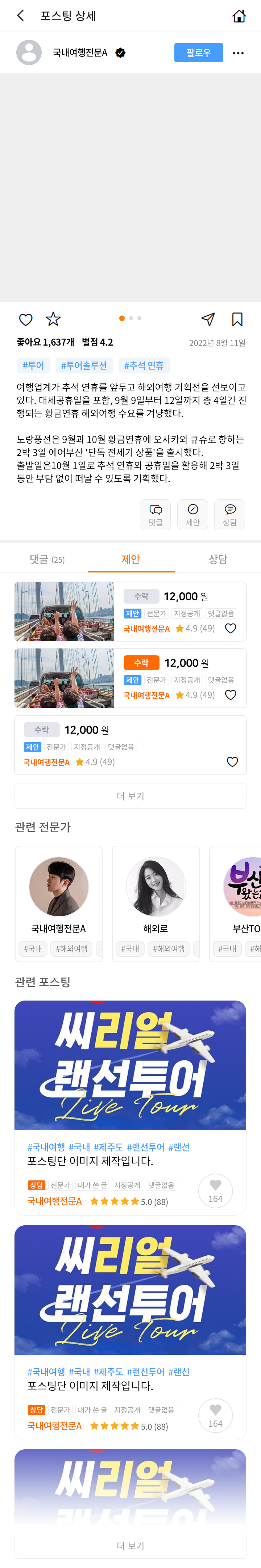Share this posting
The width and height of the screenshot is (261, 1568).
pos(208,319)
